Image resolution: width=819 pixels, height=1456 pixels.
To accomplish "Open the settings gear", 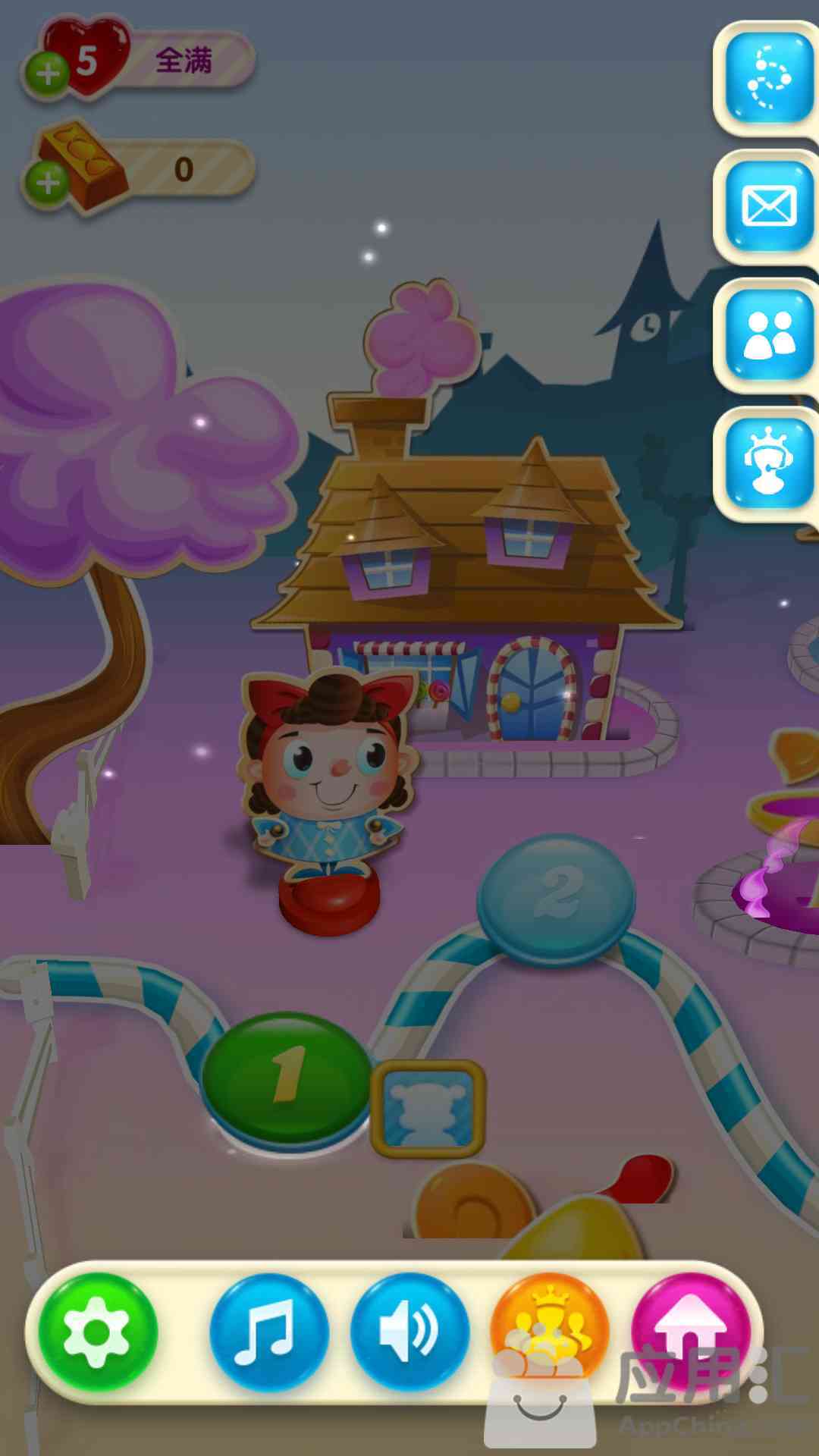I will [x=97, y=1331].
